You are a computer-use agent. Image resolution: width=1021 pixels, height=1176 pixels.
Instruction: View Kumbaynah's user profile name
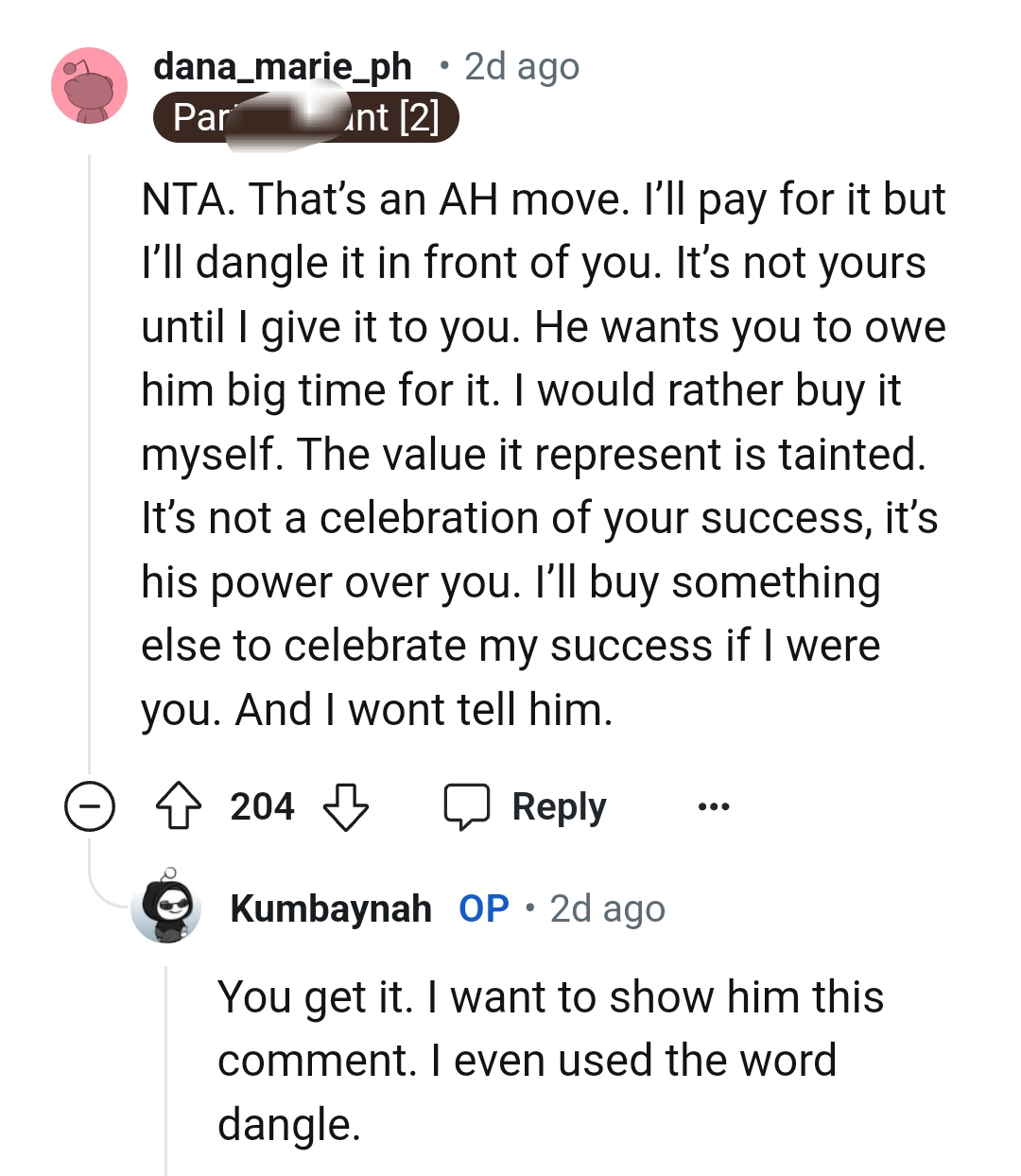331,908
